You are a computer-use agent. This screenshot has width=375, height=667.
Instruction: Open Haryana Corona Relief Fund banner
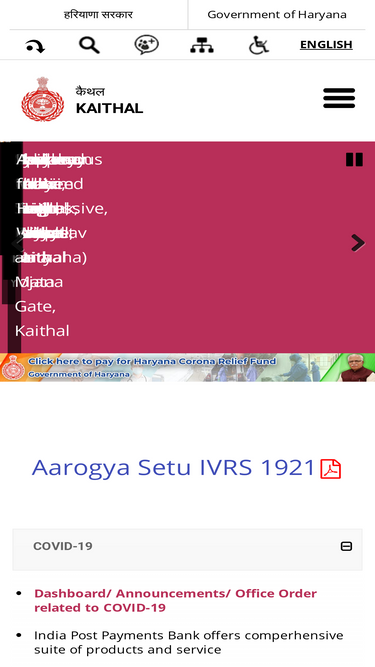coord(188,368)
